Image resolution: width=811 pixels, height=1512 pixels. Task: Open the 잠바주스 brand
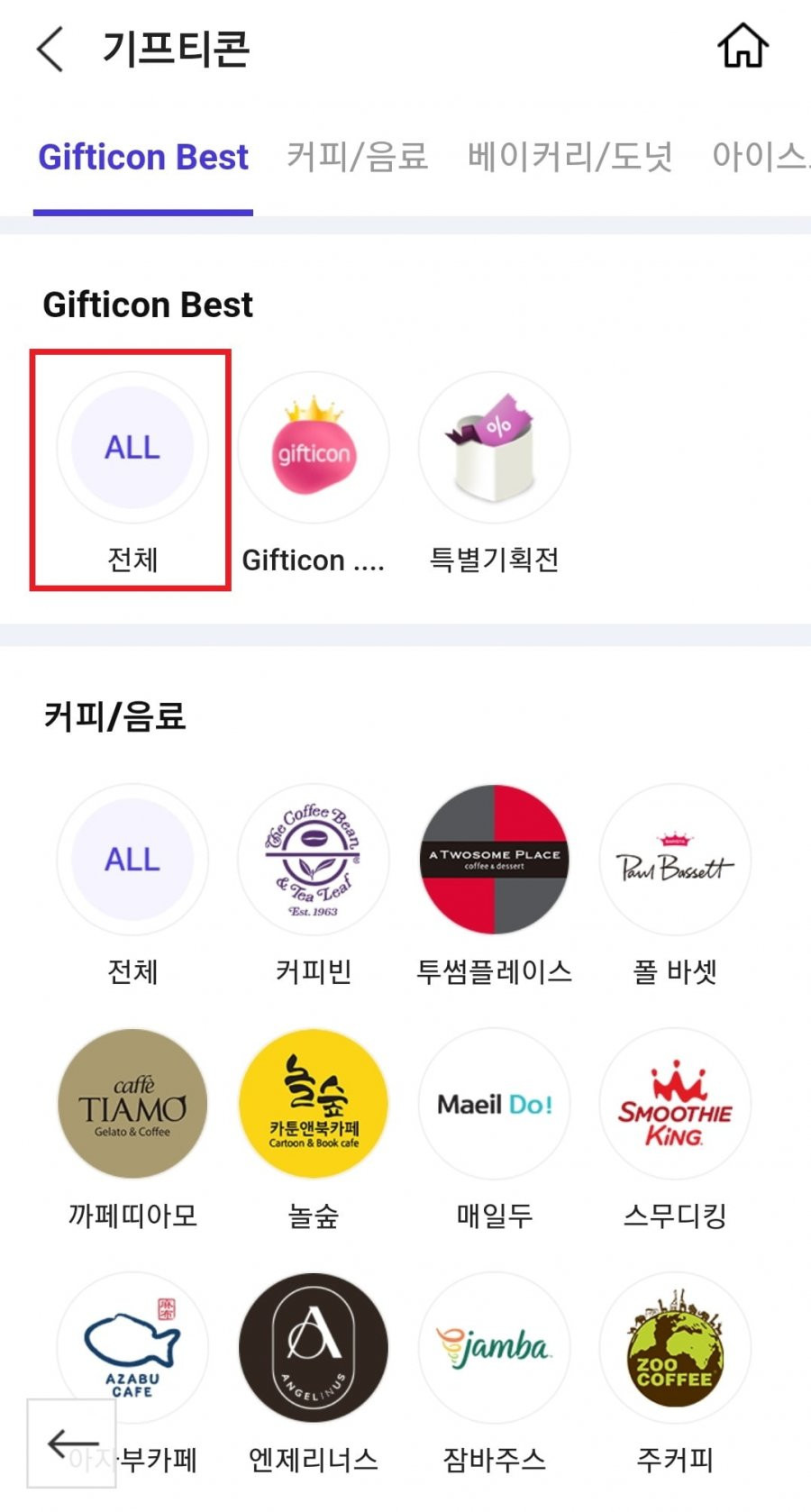494,1348
